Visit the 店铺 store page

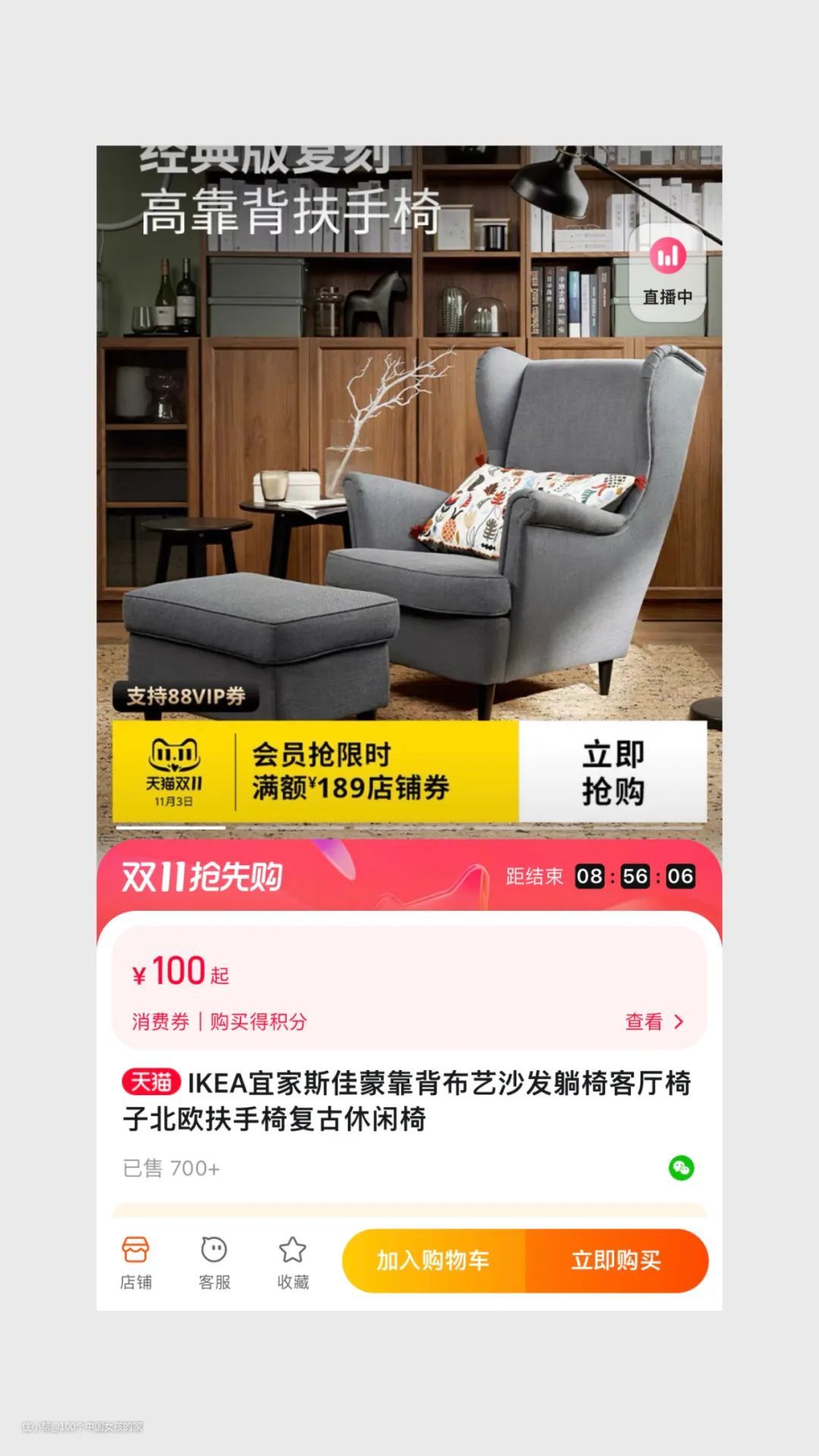tap(136, 1262)
